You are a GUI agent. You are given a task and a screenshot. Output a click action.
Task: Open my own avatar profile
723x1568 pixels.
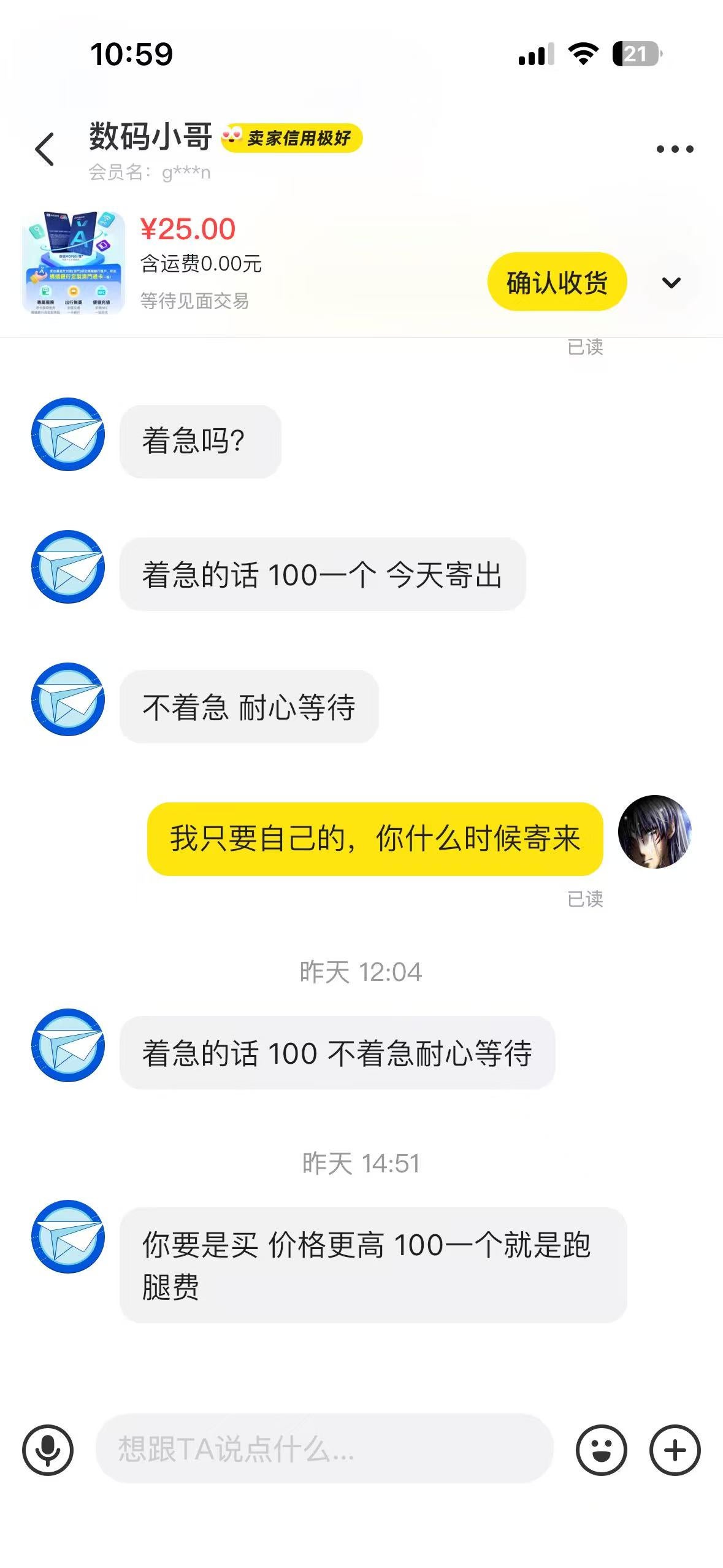pos(654,832)
